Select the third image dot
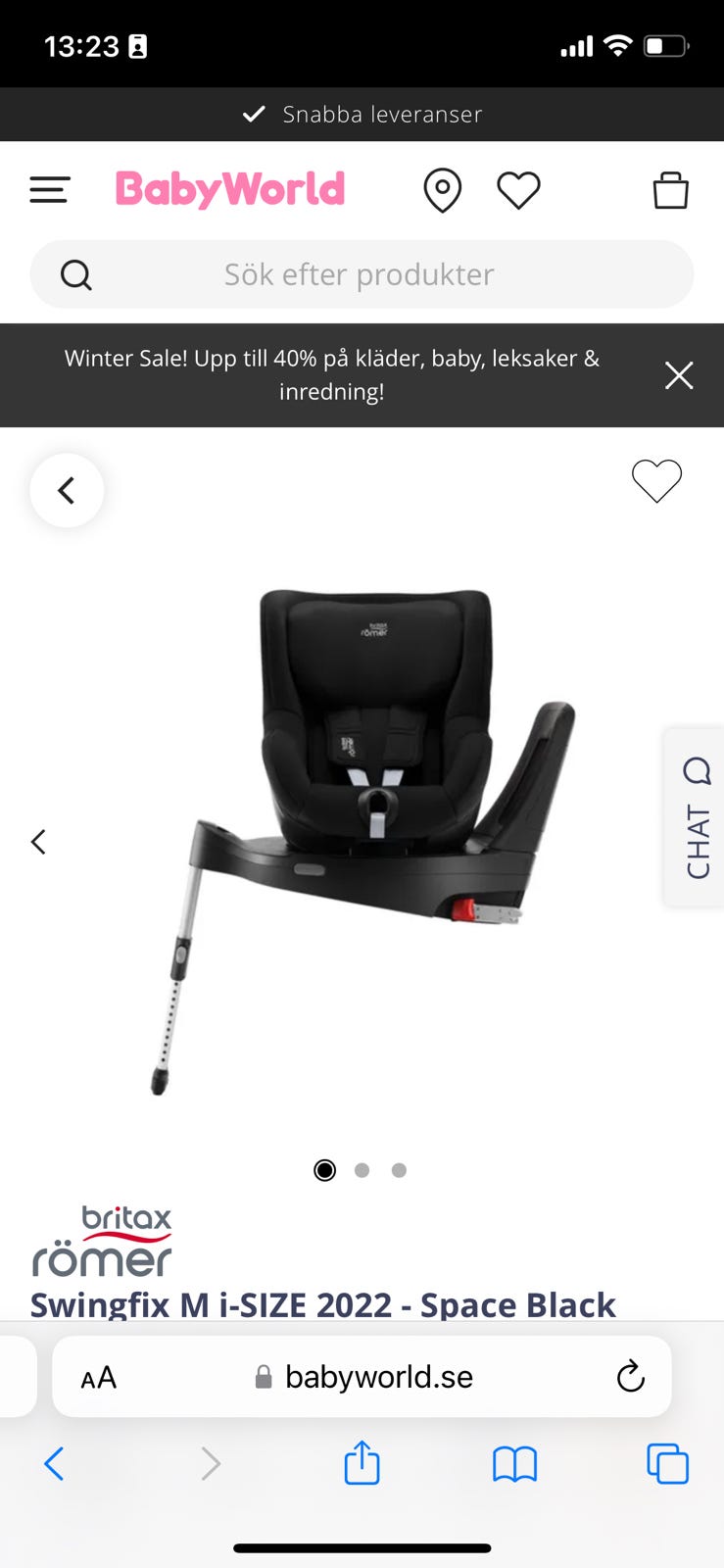The width and height of the screenshot is (724, 1568). (399, 1170)
